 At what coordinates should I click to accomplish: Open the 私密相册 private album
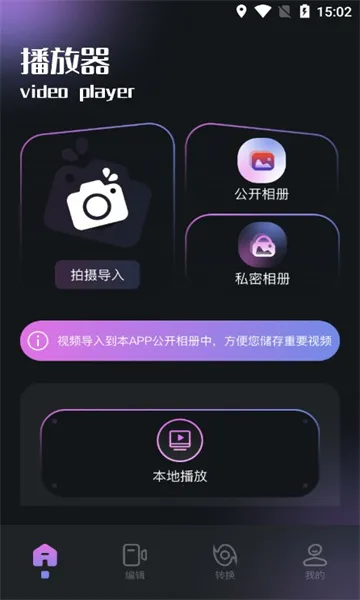pyautogui.click(x=262, y=253)
